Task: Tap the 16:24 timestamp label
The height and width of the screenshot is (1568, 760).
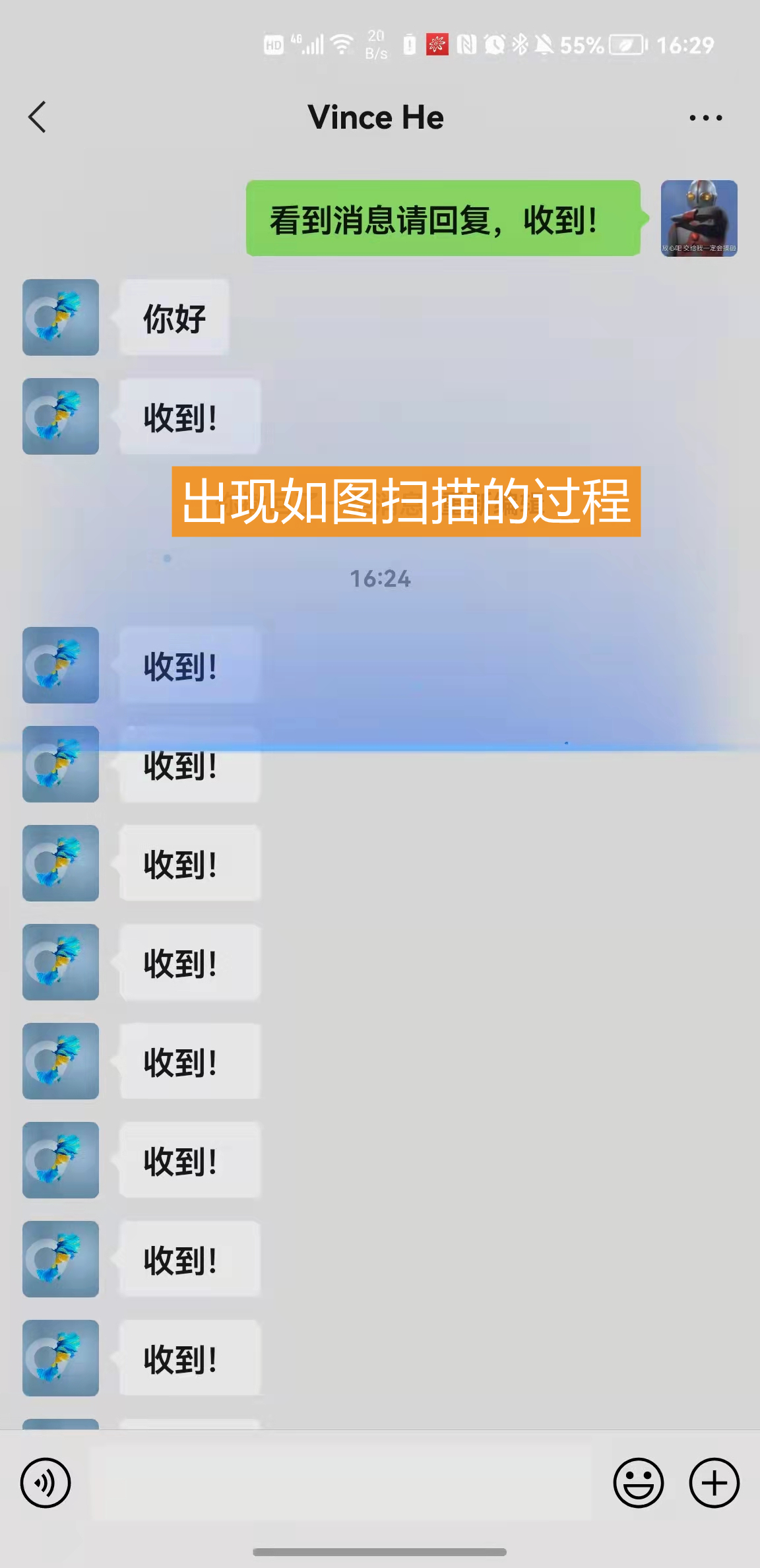Action: [x=379, y=579]
